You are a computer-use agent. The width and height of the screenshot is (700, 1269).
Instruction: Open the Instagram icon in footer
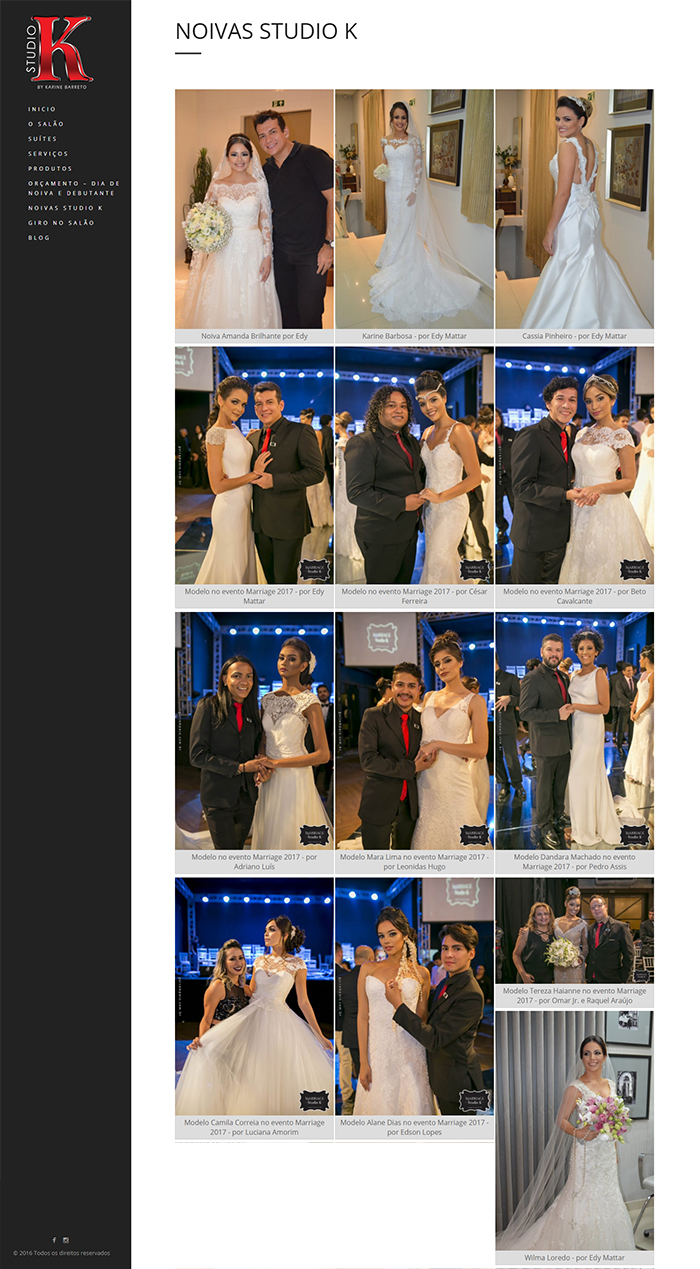point(66,1240)
